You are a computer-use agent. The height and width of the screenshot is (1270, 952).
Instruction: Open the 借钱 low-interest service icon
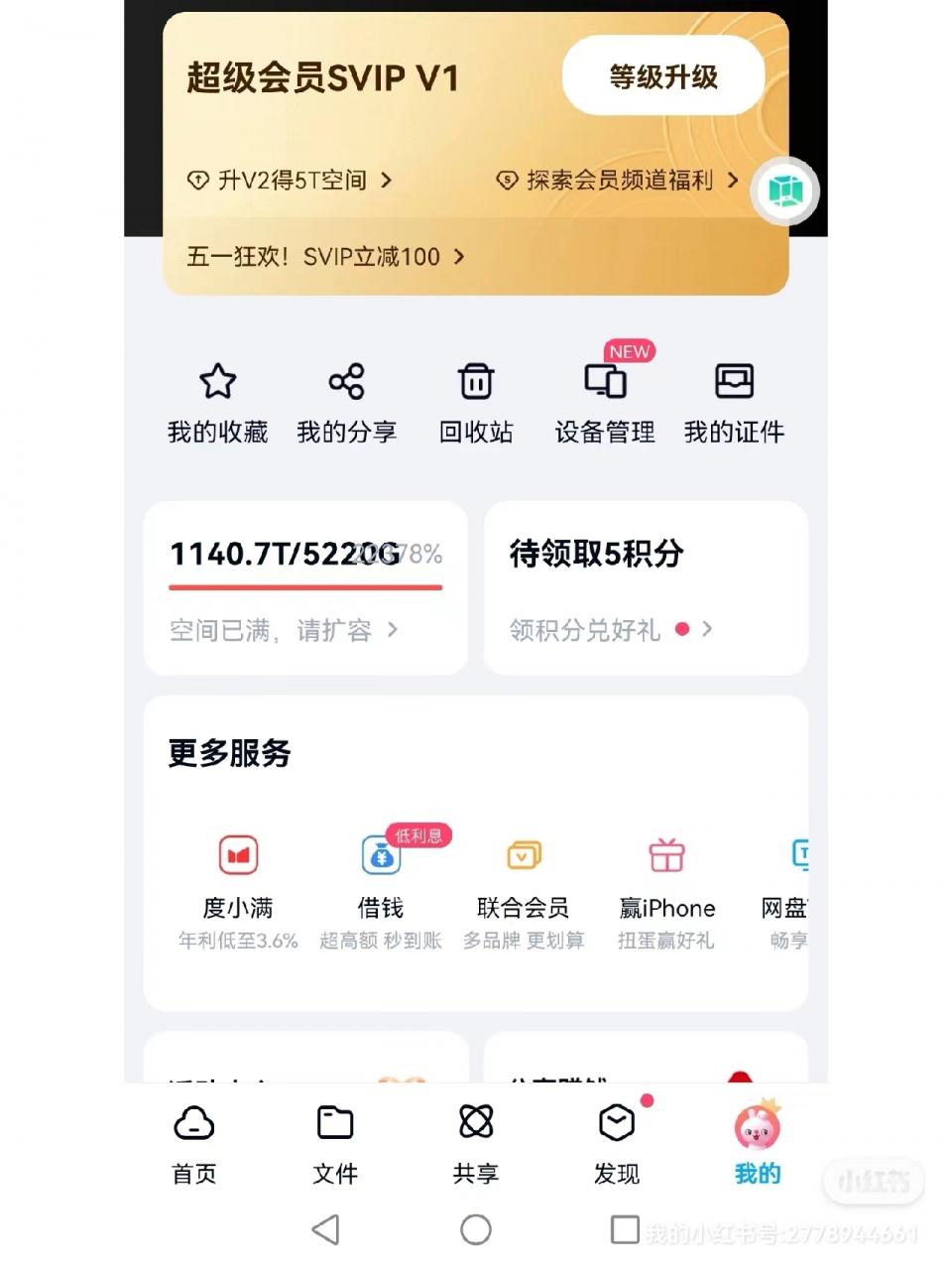[381, 855]
